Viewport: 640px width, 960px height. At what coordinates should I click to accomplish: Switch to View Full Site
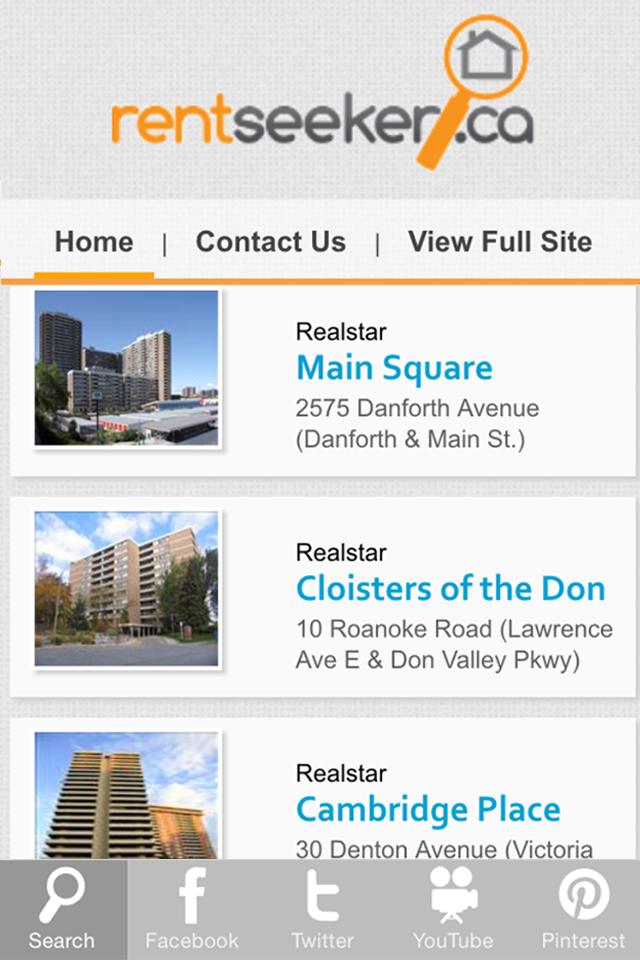click(499, 243)
